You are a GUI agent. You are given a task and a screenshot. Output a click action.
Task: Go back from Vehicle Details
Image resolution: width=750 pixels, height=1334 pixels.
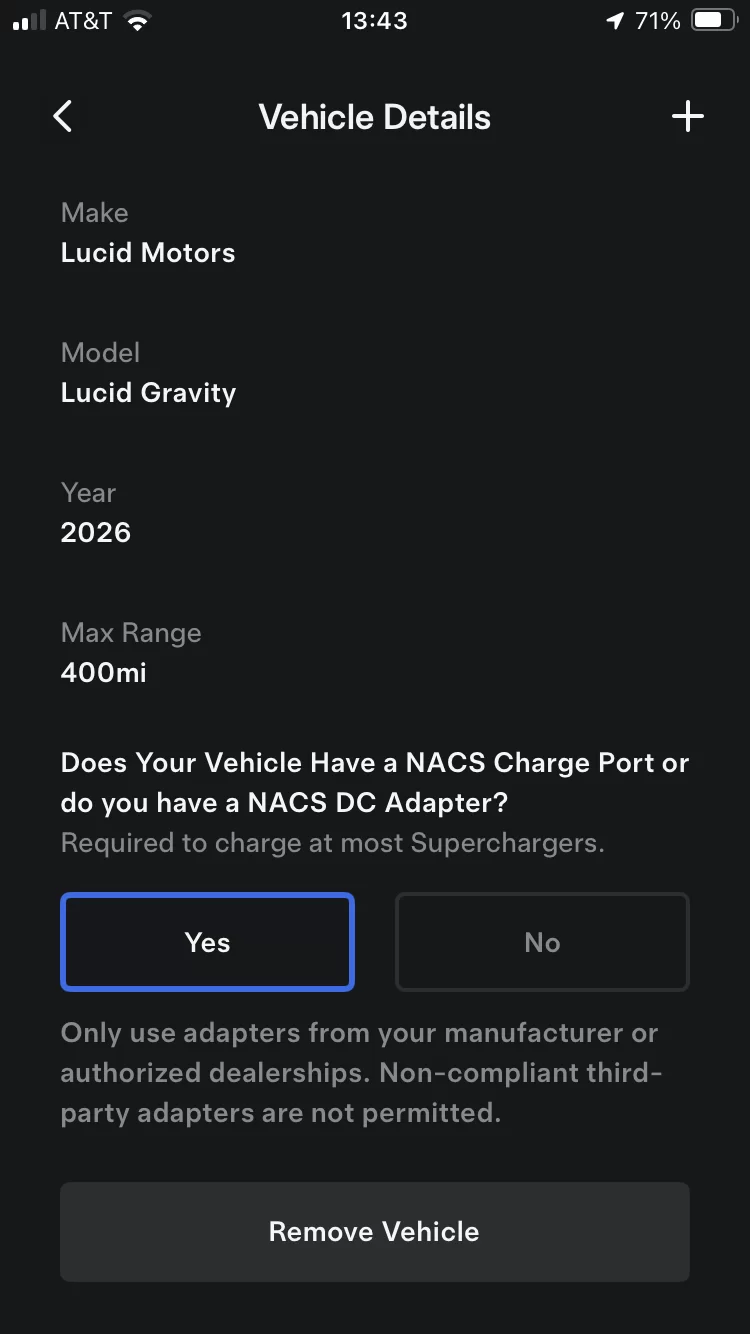pos(63,117)
